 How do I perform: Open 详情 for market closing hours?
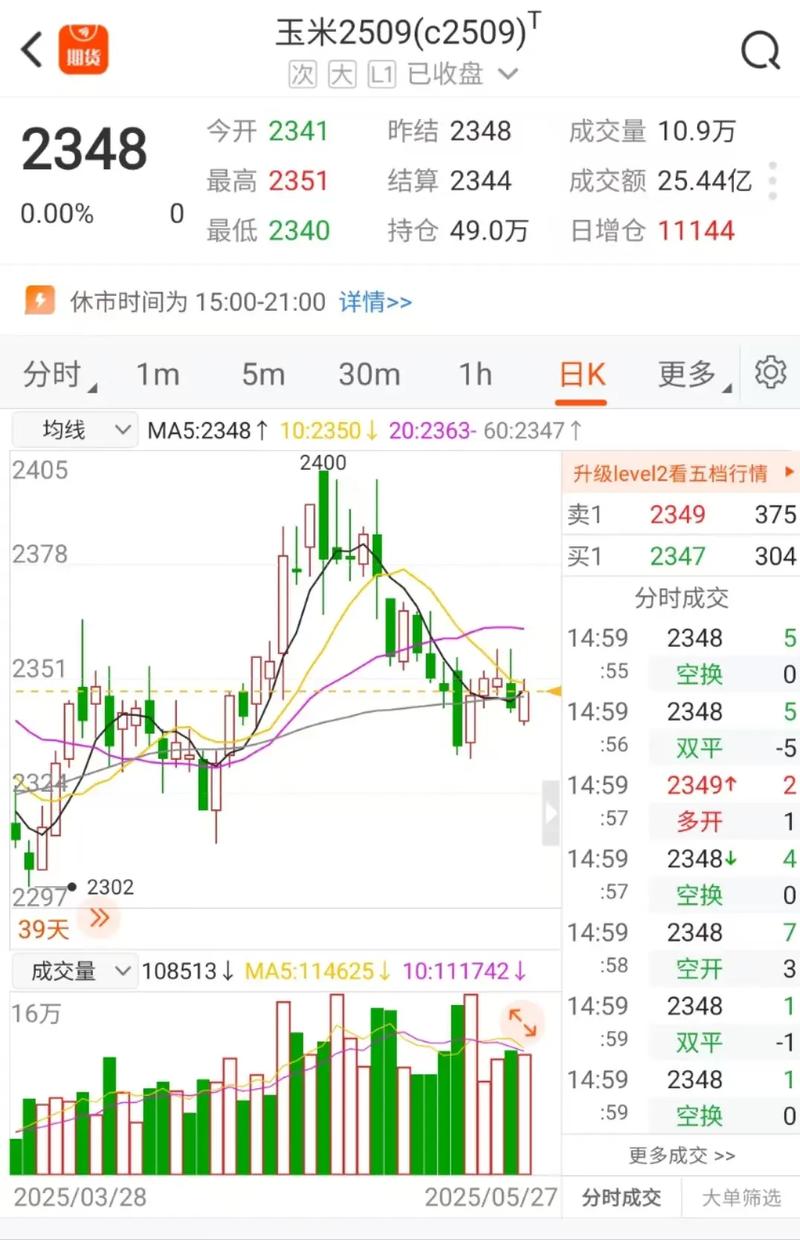[x=374, y=300]
